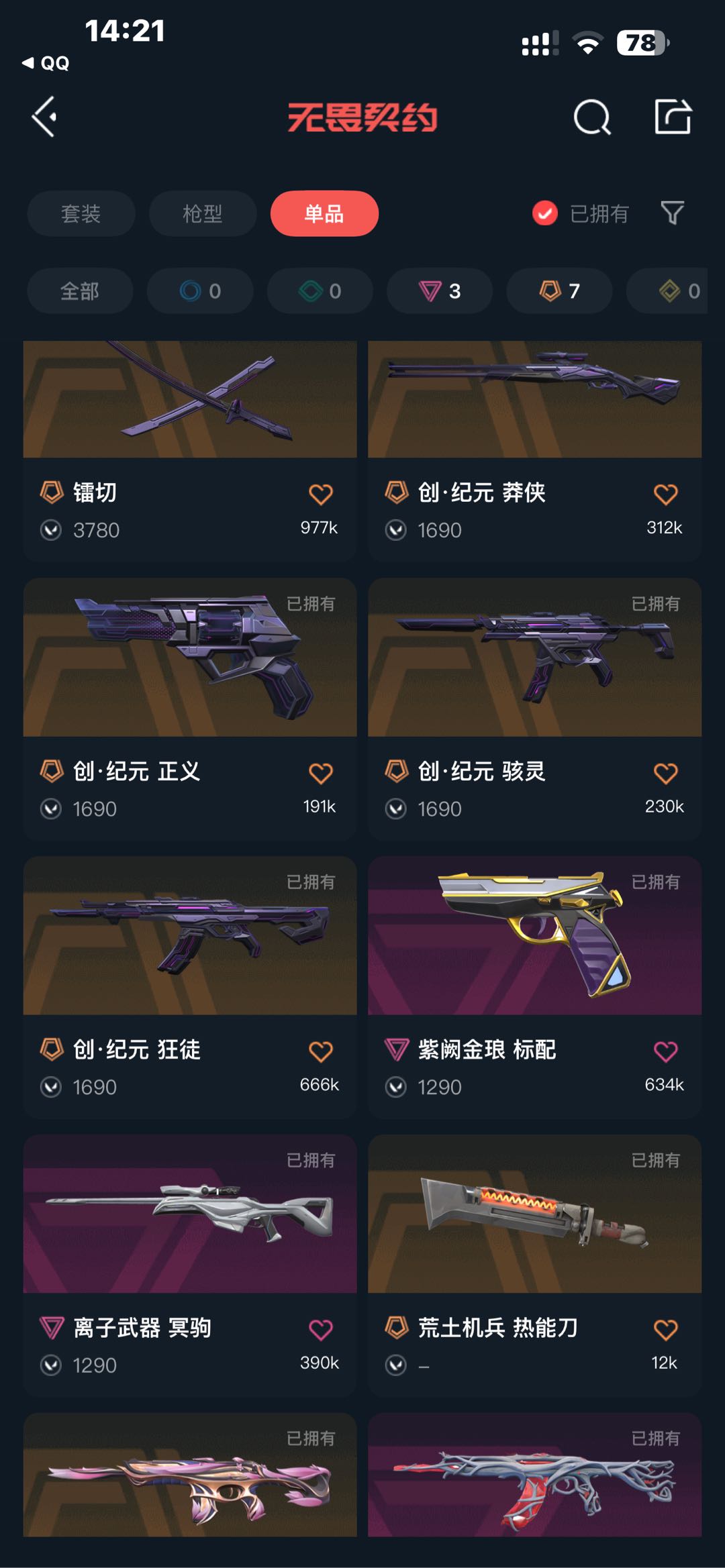Screen dimensions: 725x1568
Task: Select the 全部 filter chip
Action: (x=80, y=291)
